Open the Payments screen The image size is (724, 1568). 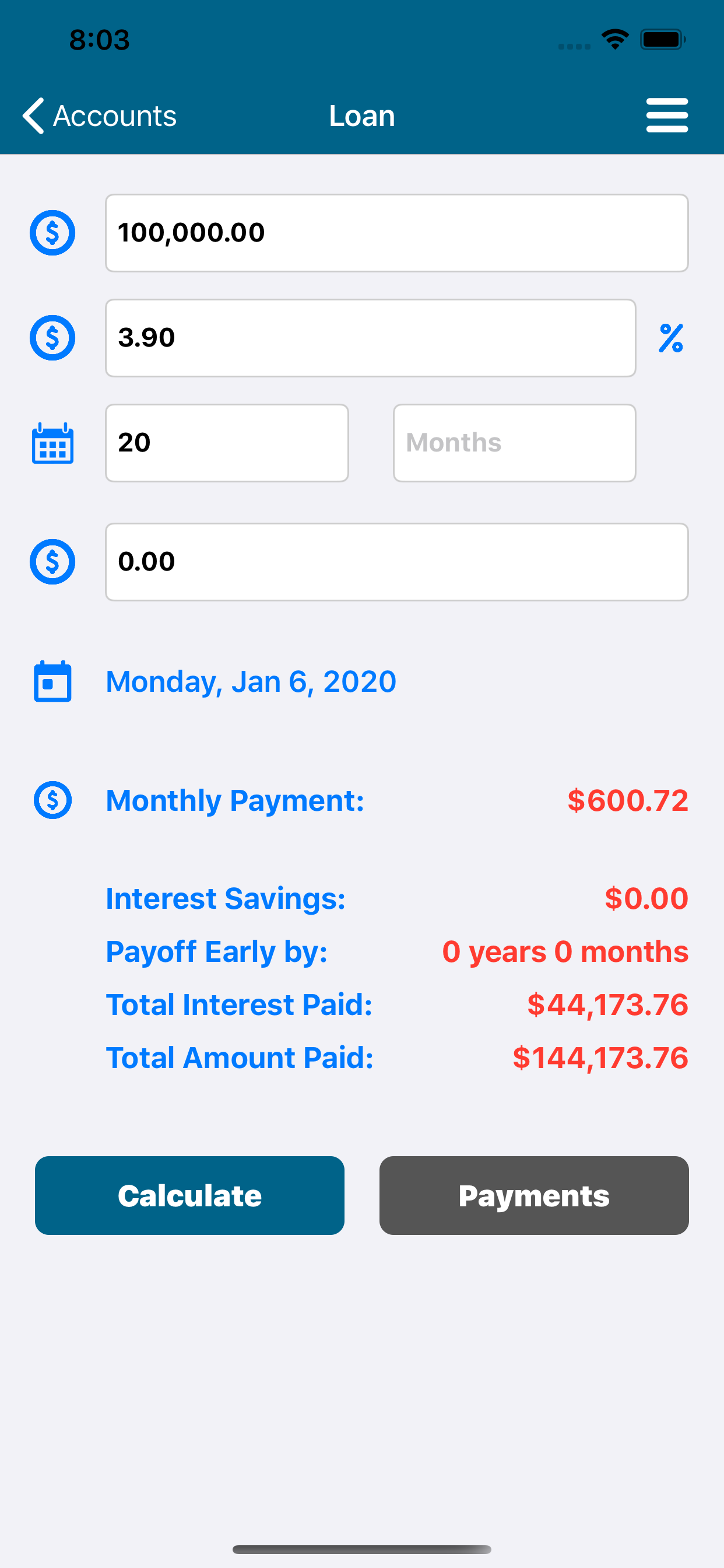[533, 1195]
